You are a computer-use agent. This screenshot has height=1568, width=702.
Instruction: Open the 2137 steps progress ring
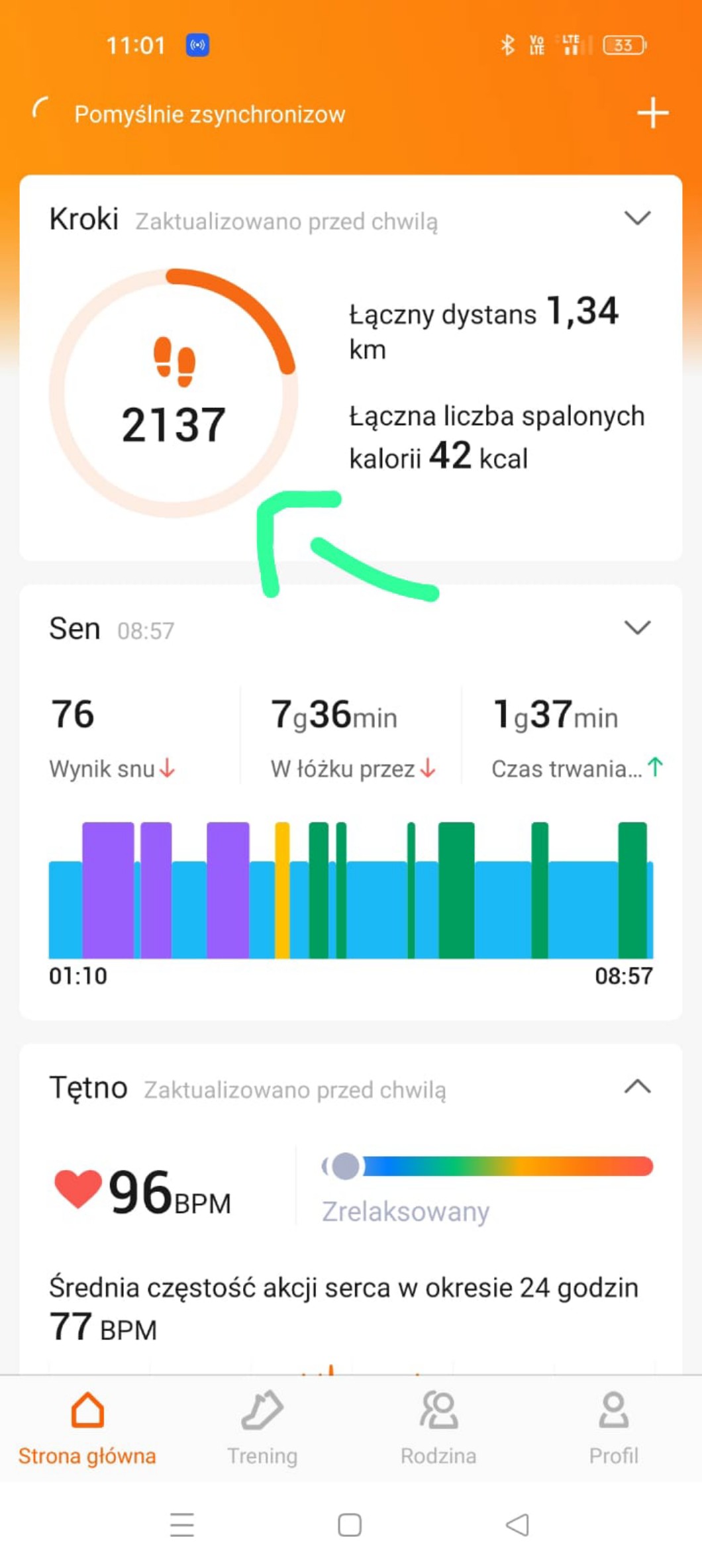coord(174,393)
